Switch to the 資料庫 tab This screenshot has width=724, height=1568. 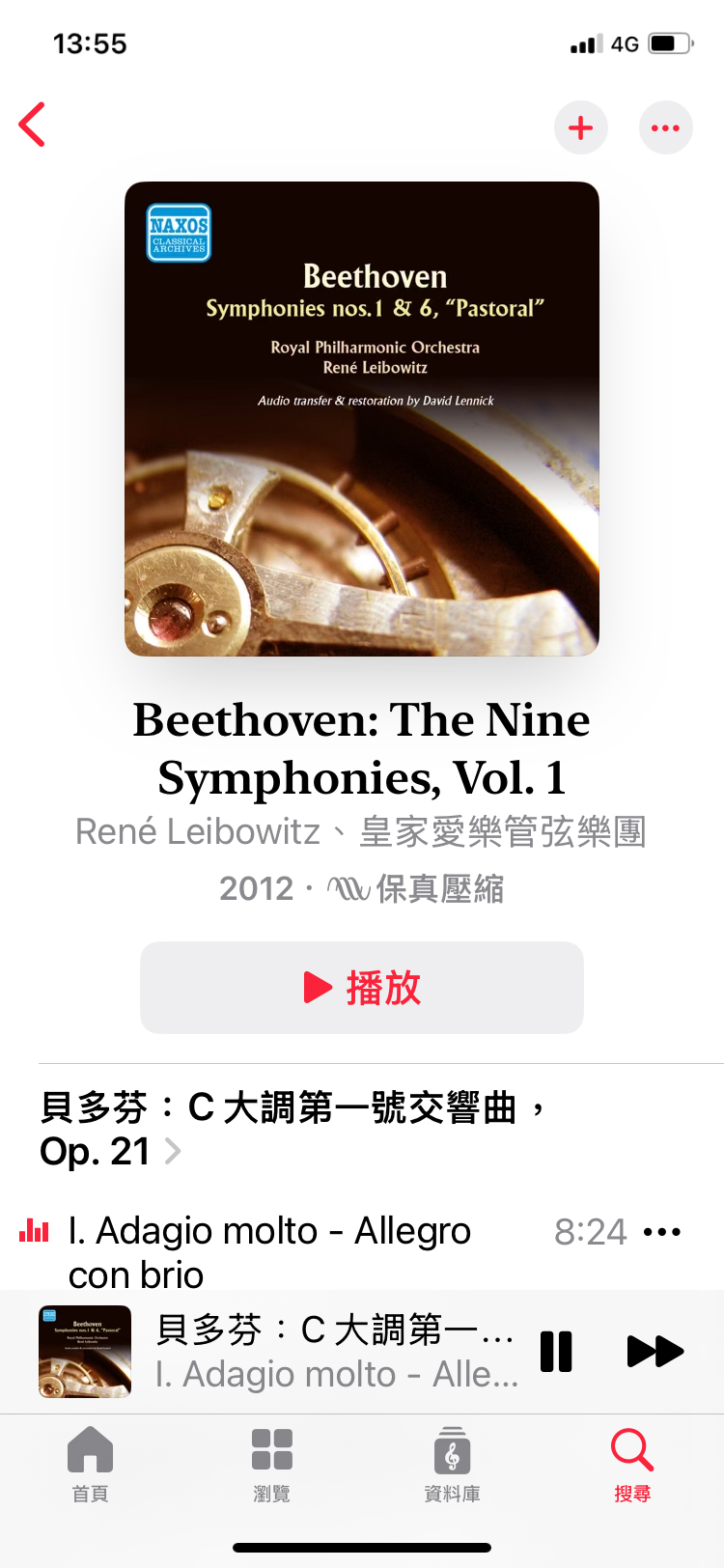tap(452, 1463)
